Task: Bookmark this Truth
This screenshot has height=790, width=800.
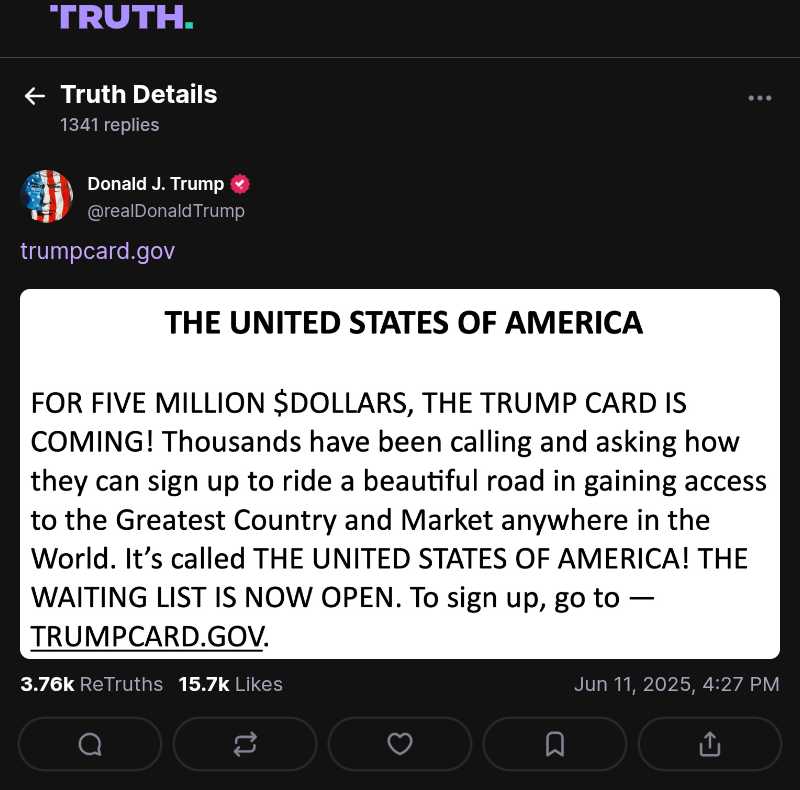Action: (555, 744)
